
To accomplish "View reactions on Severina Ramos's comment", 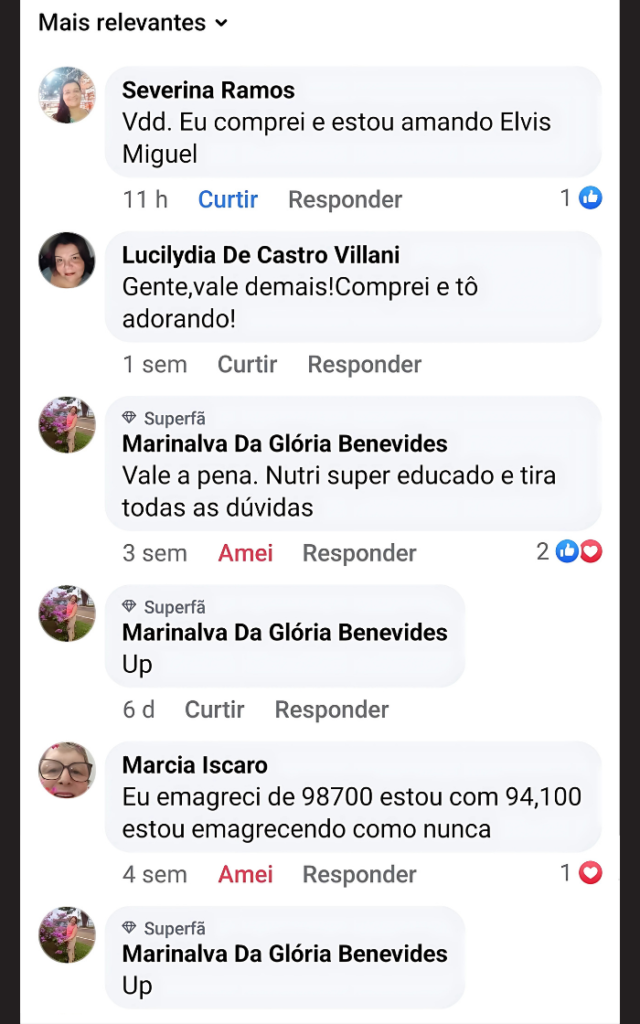I will coord(581,198).
